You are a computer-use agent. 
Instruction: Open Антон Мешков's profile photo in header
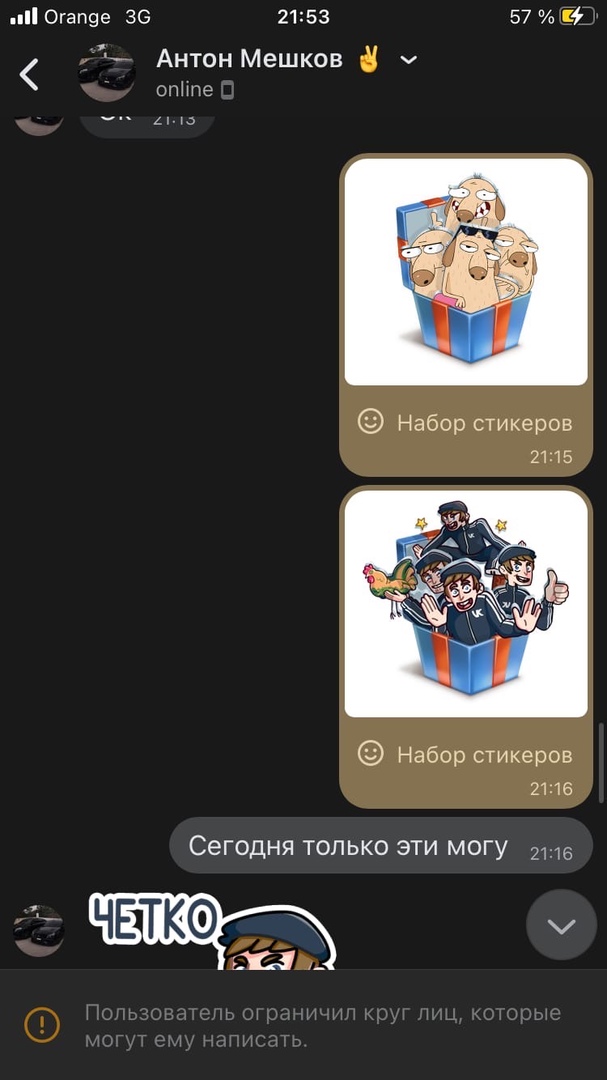107,73
